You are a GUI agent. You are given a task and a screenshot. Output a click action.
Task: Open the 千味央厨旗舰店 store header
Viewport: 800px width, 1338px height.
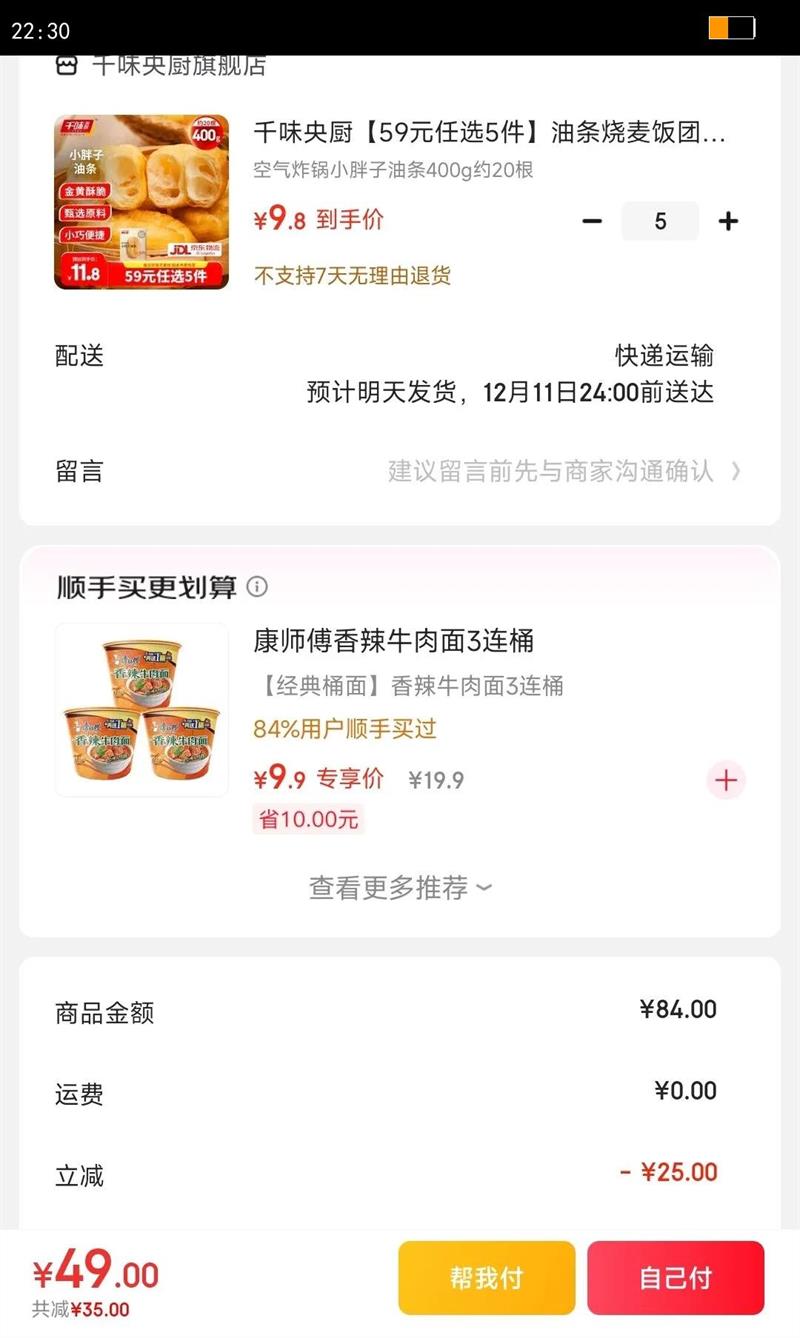click(x=162, y=66)
